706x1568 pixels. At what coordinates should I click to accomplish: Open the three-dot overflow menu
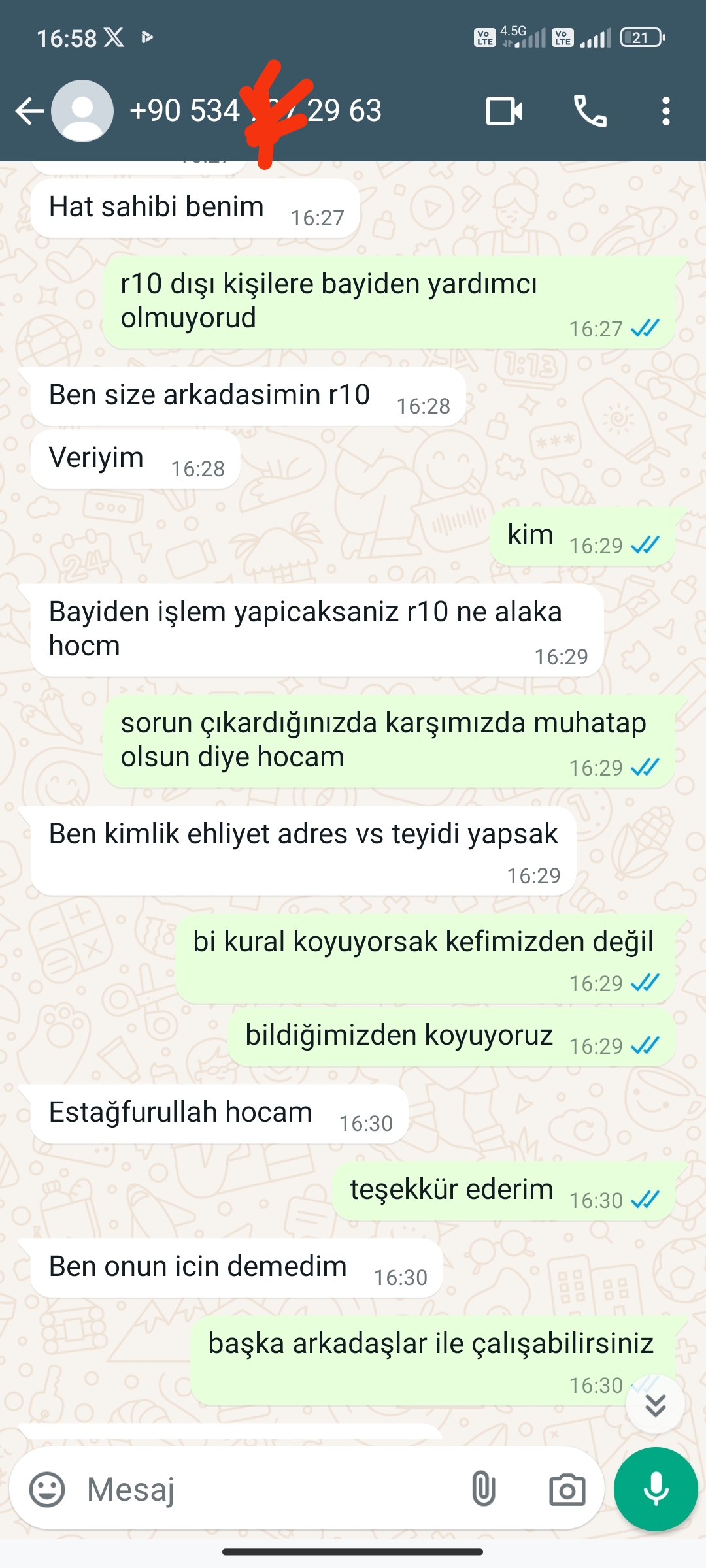click(665, 111)
